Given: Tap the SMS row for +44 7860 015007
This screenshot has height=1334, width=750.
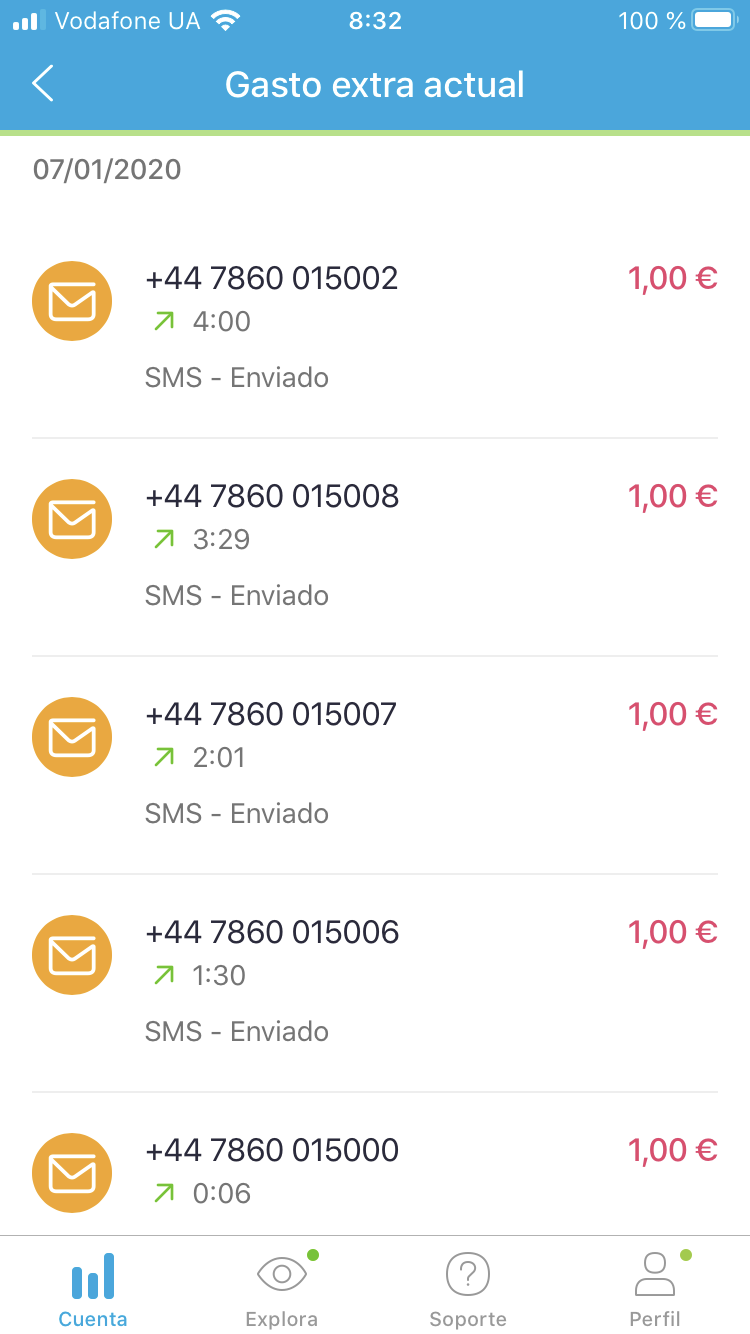Looking at the screenshot, I should [x=374, y=762].
